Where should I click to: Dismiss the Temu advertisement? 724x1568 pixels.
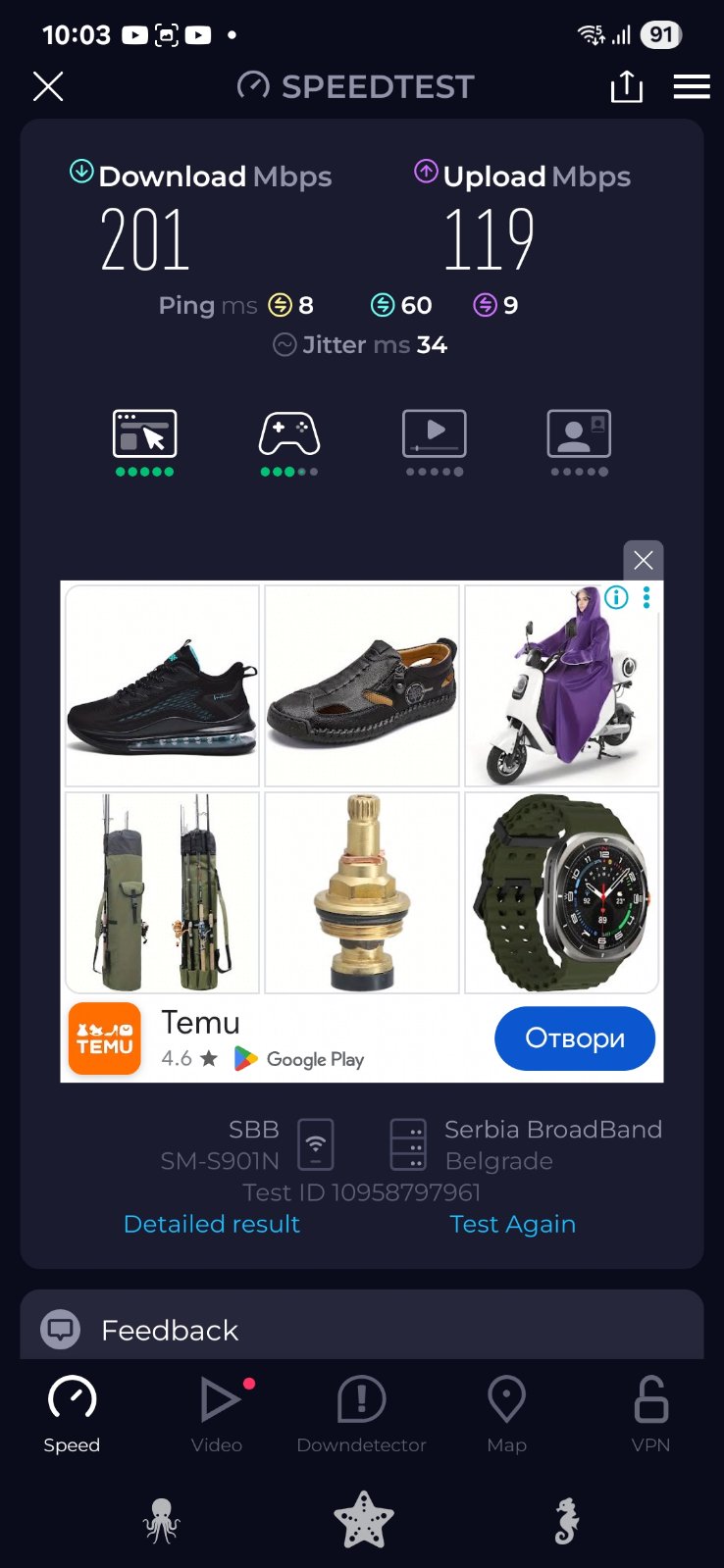[644, 560]
